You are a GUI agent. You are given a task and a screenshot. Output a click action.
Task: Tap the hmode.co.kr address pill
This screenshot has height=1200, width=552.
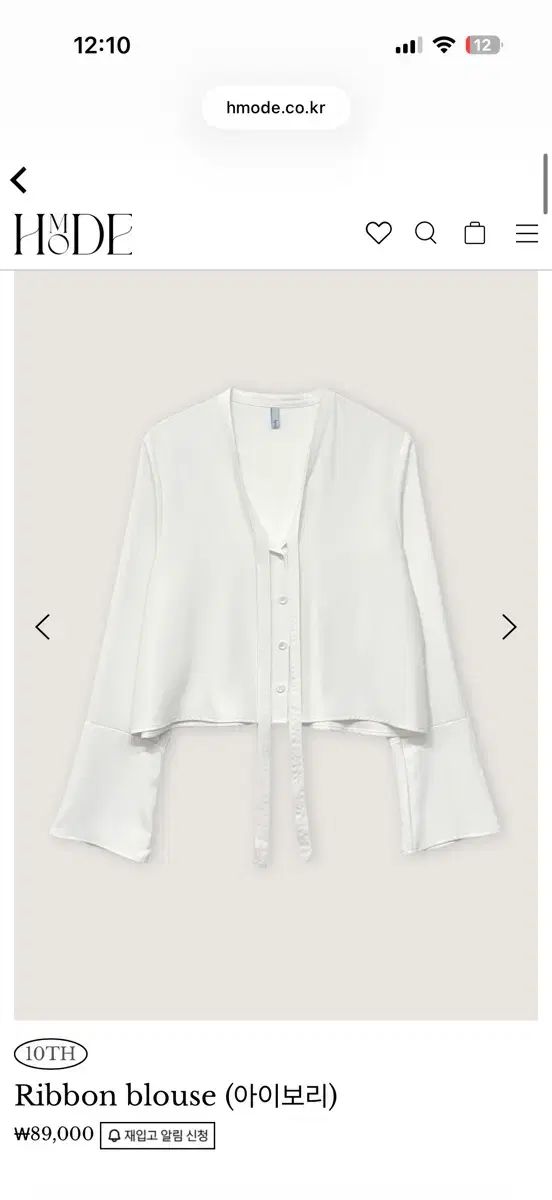click(276, 106)
